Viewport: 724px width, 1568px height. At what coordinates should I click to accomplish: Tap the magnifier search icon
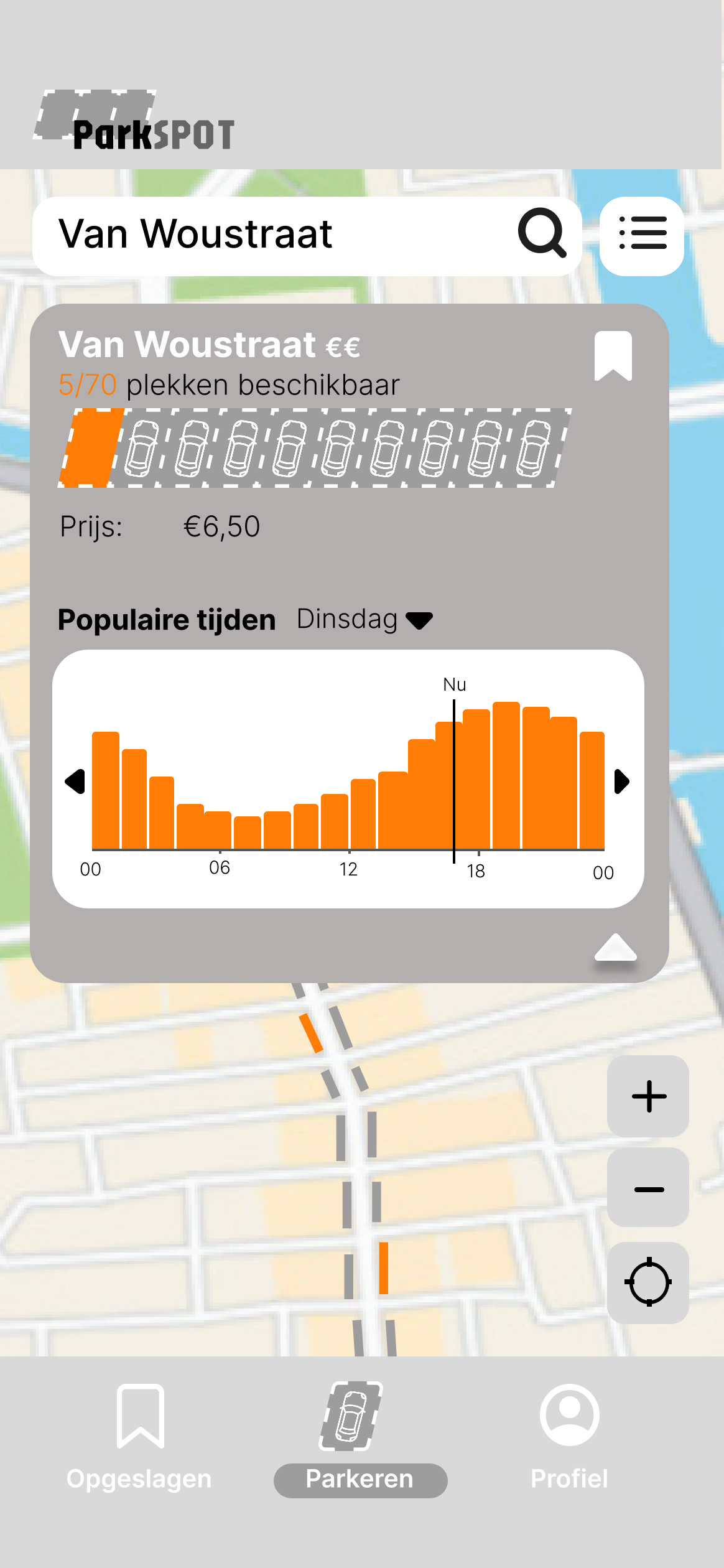[542, 233]
